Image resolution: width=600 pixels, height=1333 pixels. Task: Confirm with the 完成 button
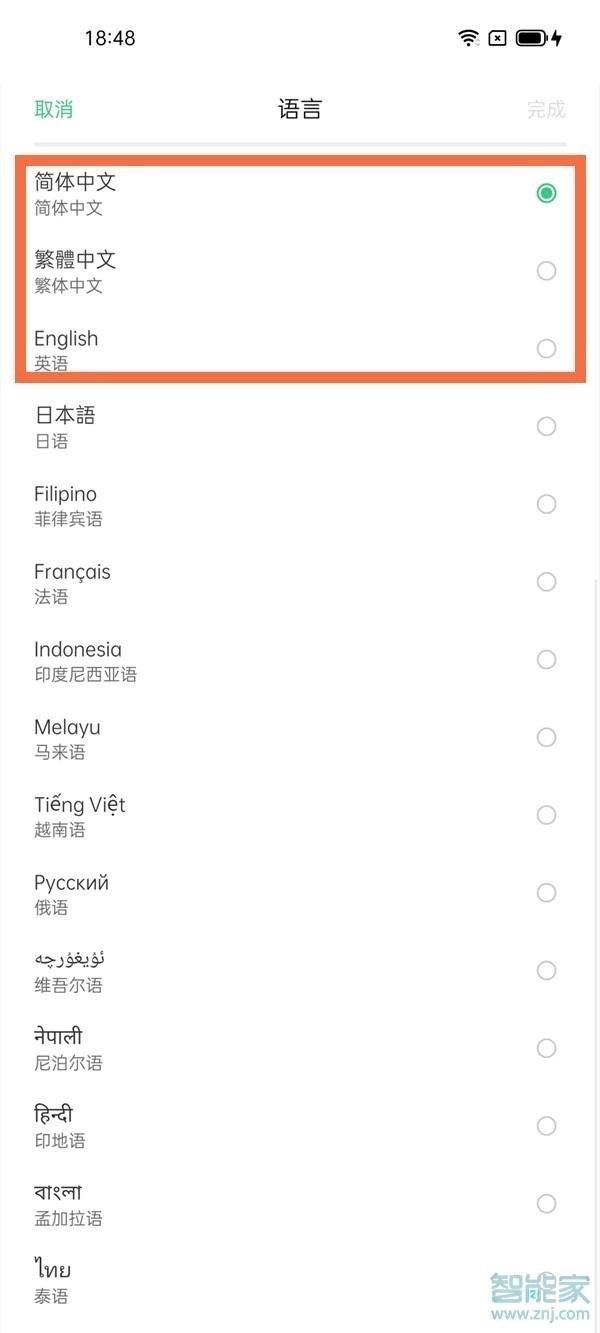pos(546,109)
